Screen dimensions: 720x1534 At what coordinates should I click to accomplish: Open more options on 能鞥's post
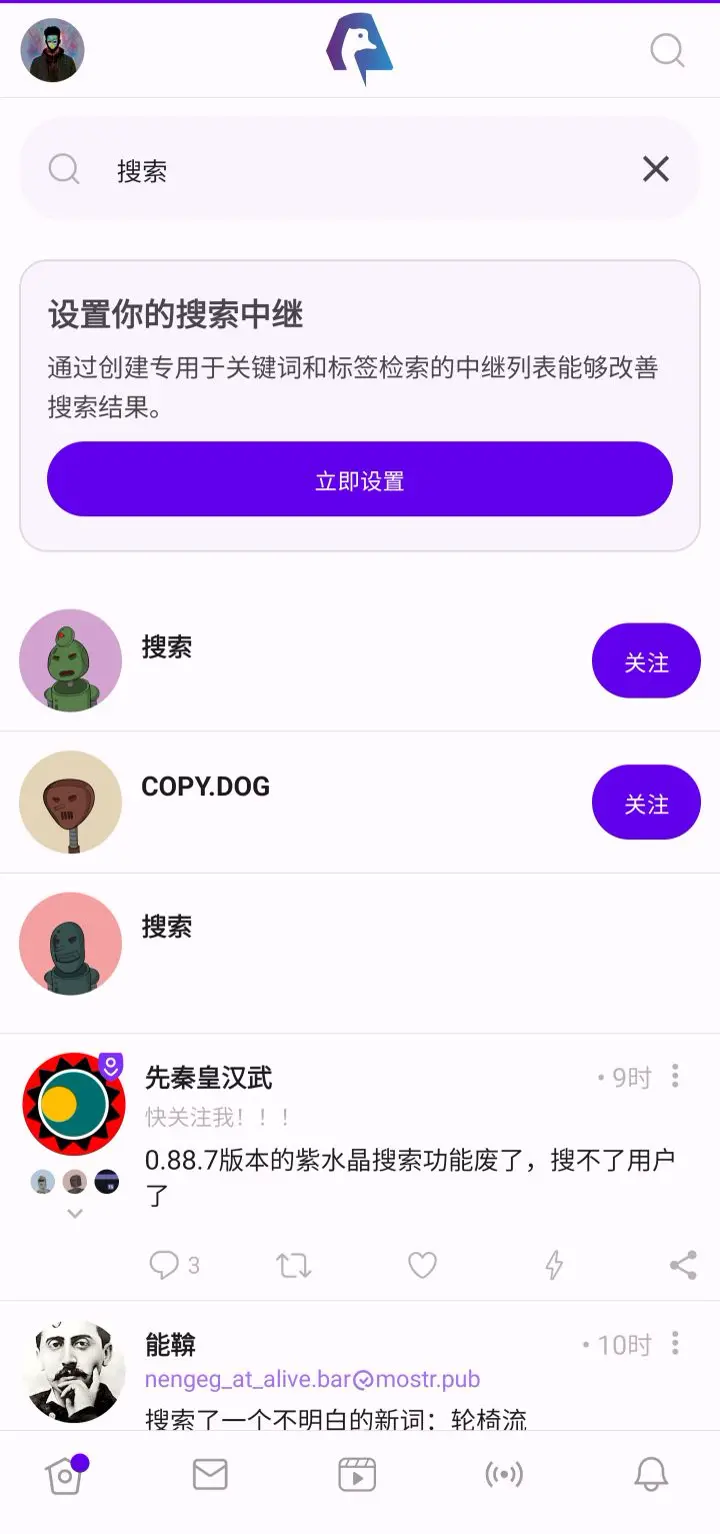(x=675, y=1343)
